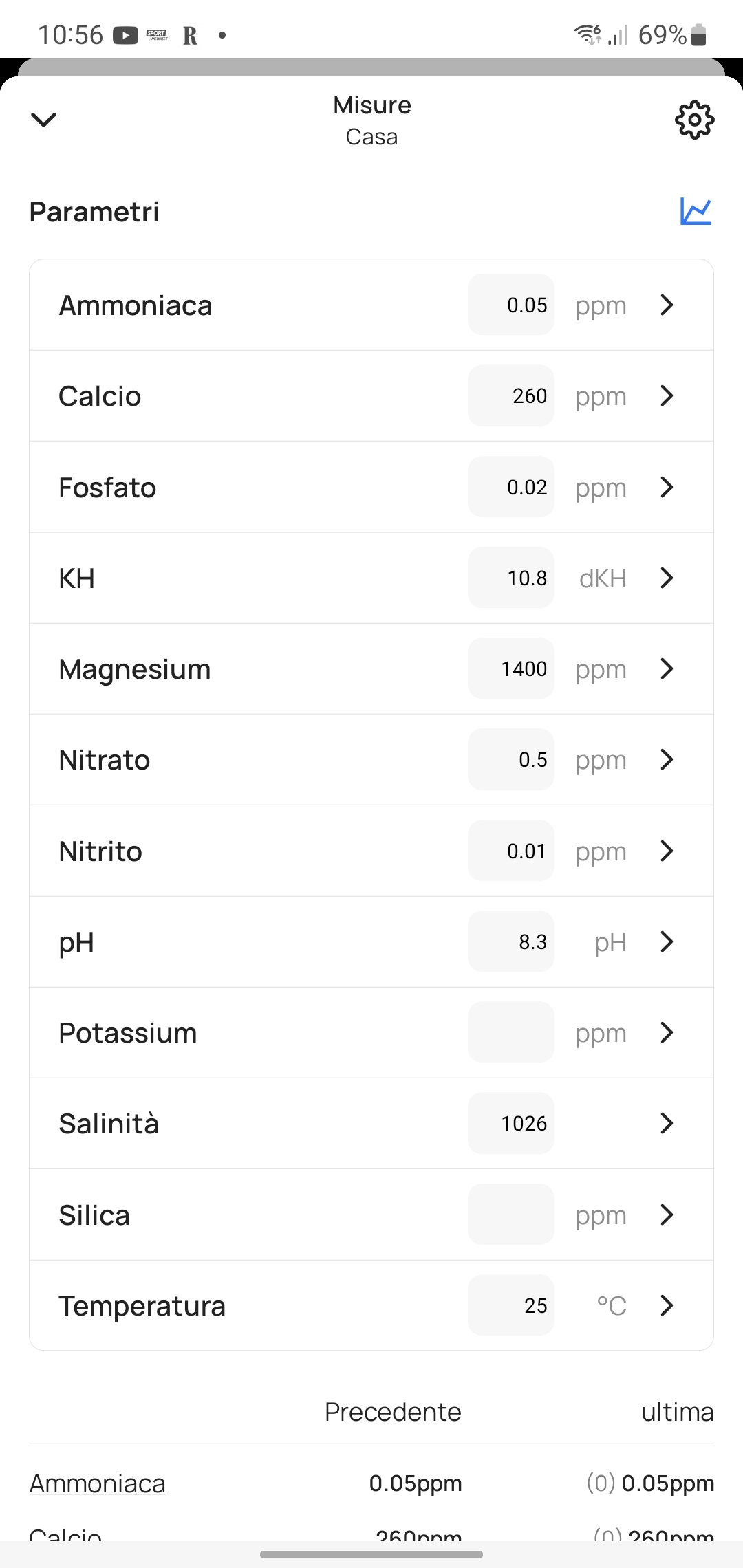Open the parameters chart icon
This screenshot has height=1568, width=743.
click(x=696, y=211)
